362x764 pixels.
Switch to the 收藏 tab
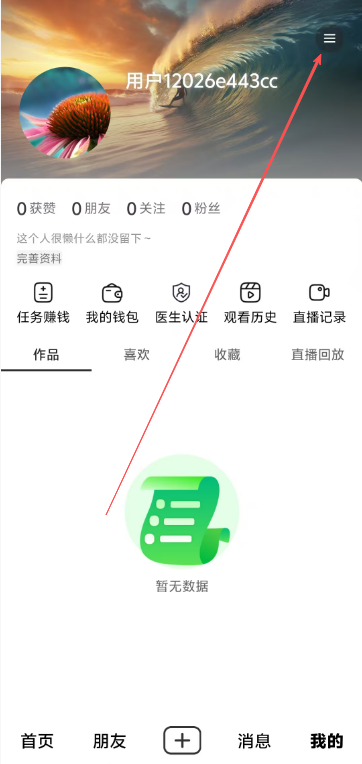tap(227, 355)
